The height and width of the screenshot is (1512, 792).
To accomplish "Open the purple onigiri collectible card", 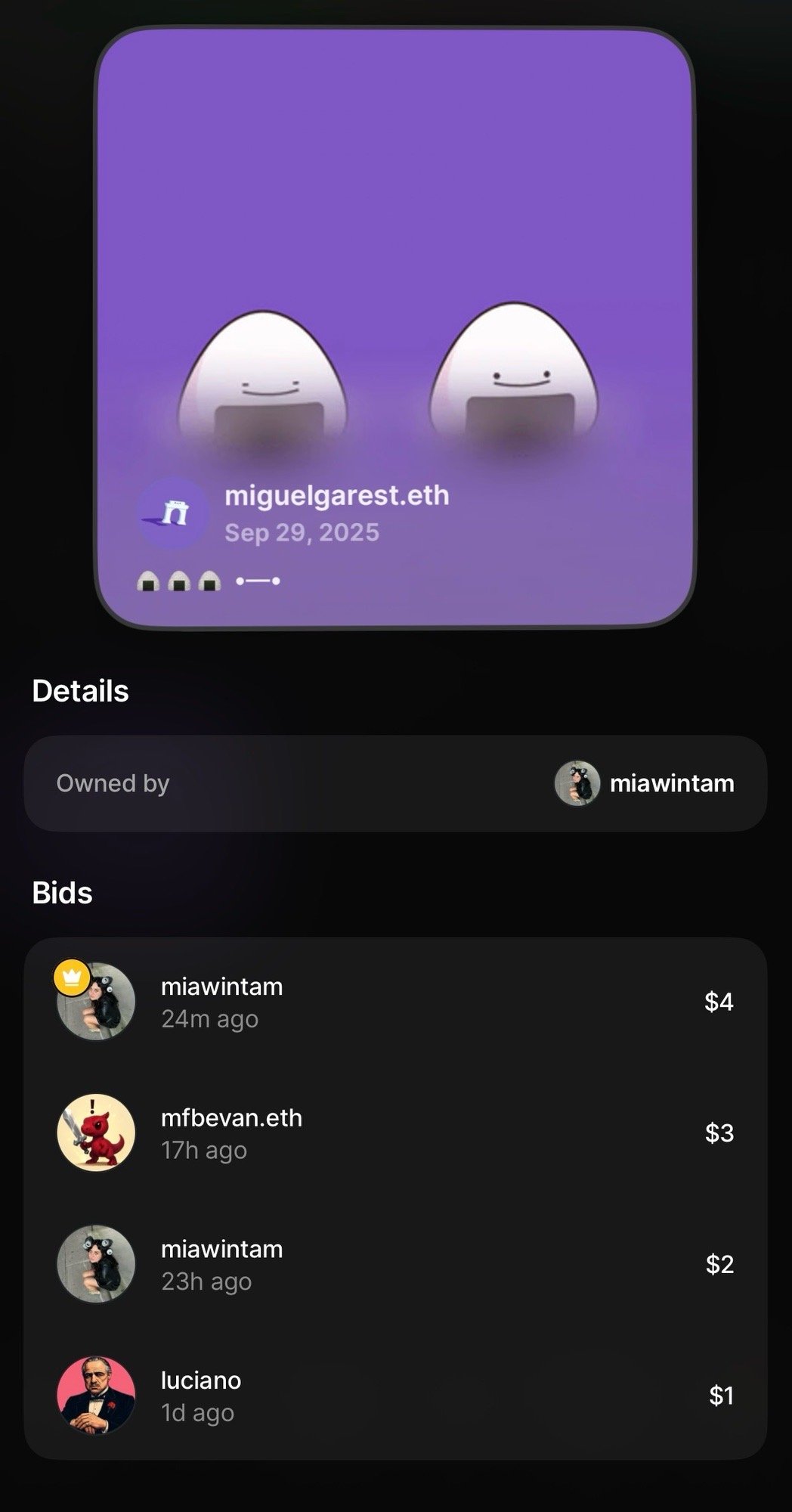I will tap(394, 327).
